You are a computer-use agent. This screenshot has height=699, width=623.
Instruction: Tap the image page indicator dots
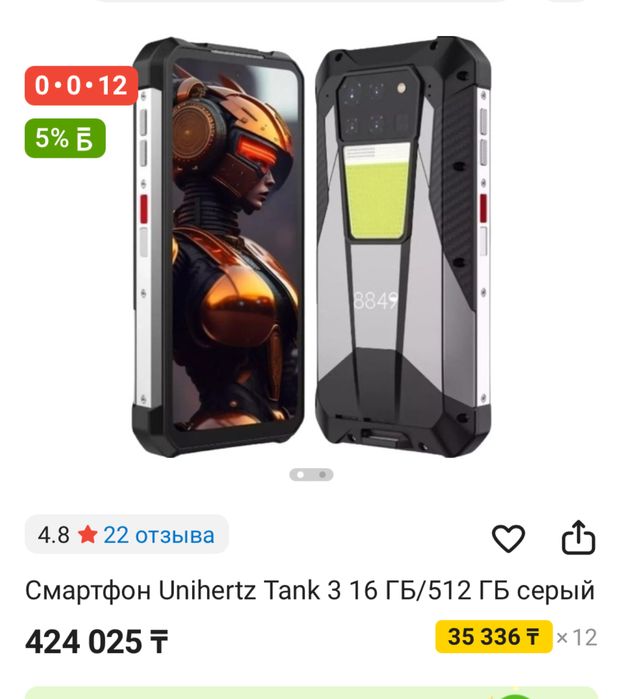(x=311, y=475)
